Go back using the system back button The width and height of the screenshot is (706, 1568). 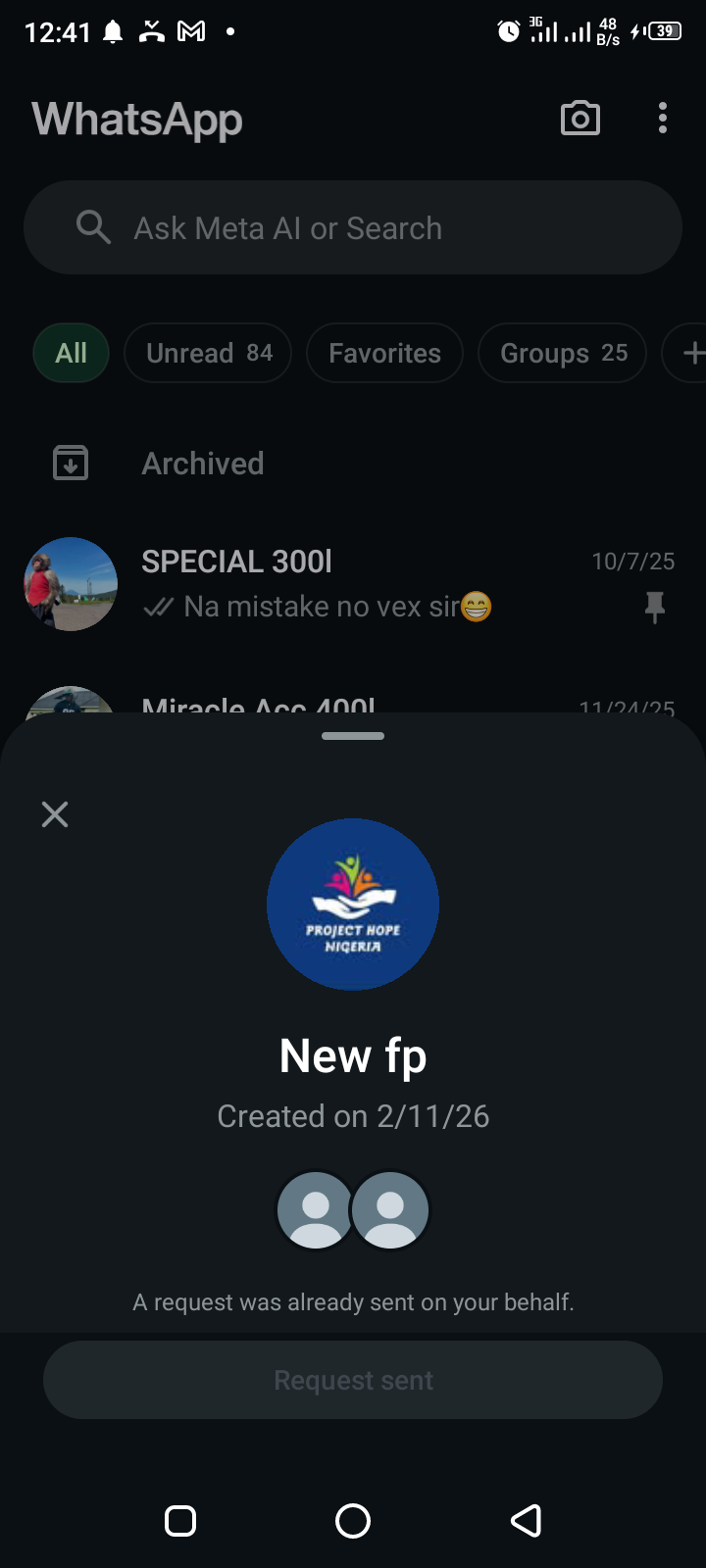point(526,1521)
